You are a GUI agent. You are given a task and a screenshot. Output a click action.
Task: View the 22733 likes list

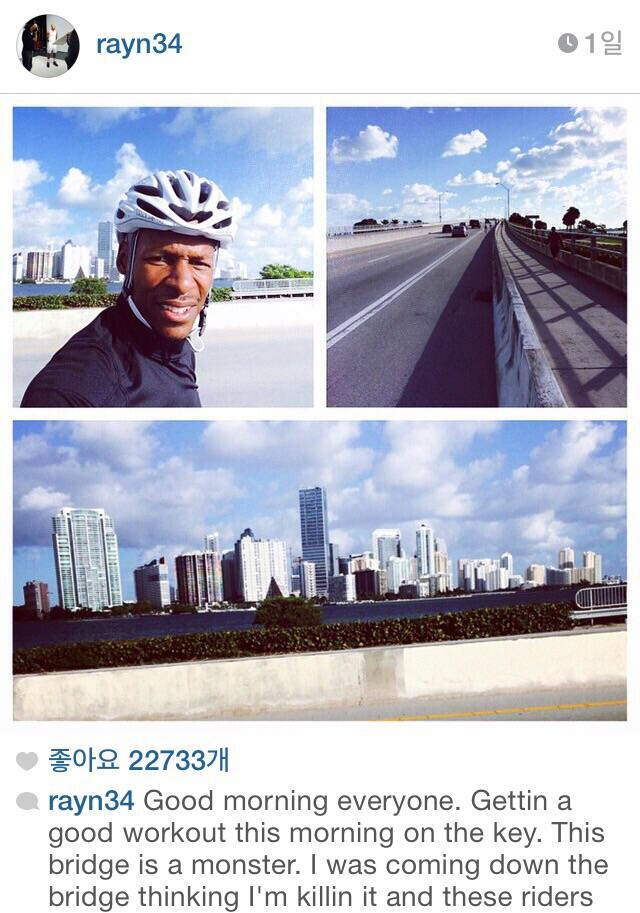(x=139, y=760)
